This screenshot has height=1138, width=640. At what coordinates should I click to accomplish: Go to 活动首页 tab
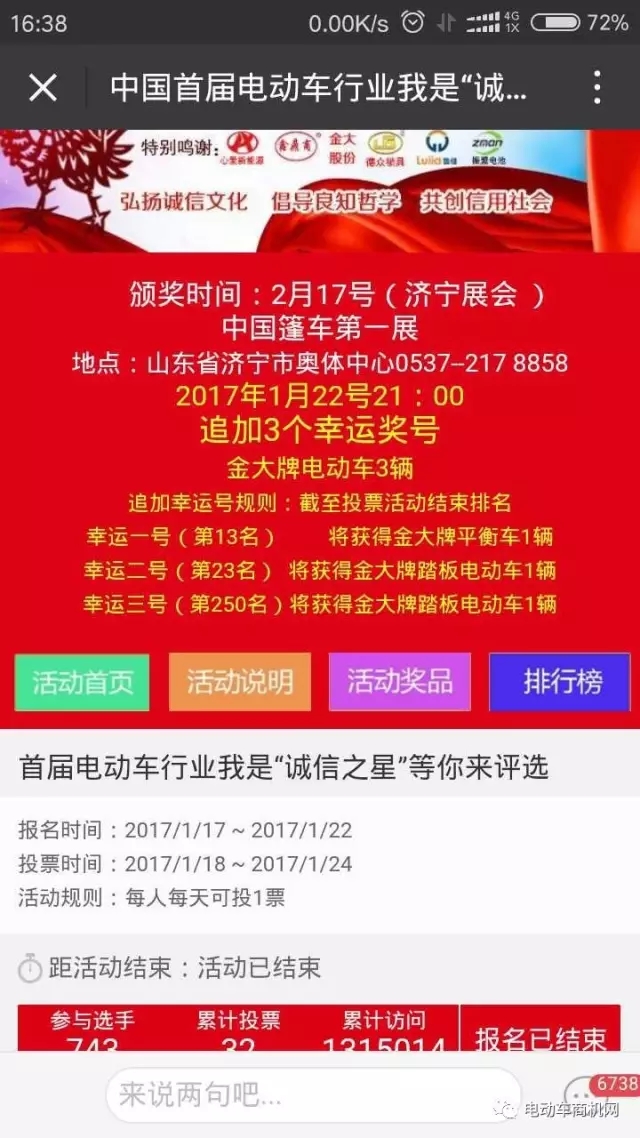pyautogui.click(x=82, y=682)
